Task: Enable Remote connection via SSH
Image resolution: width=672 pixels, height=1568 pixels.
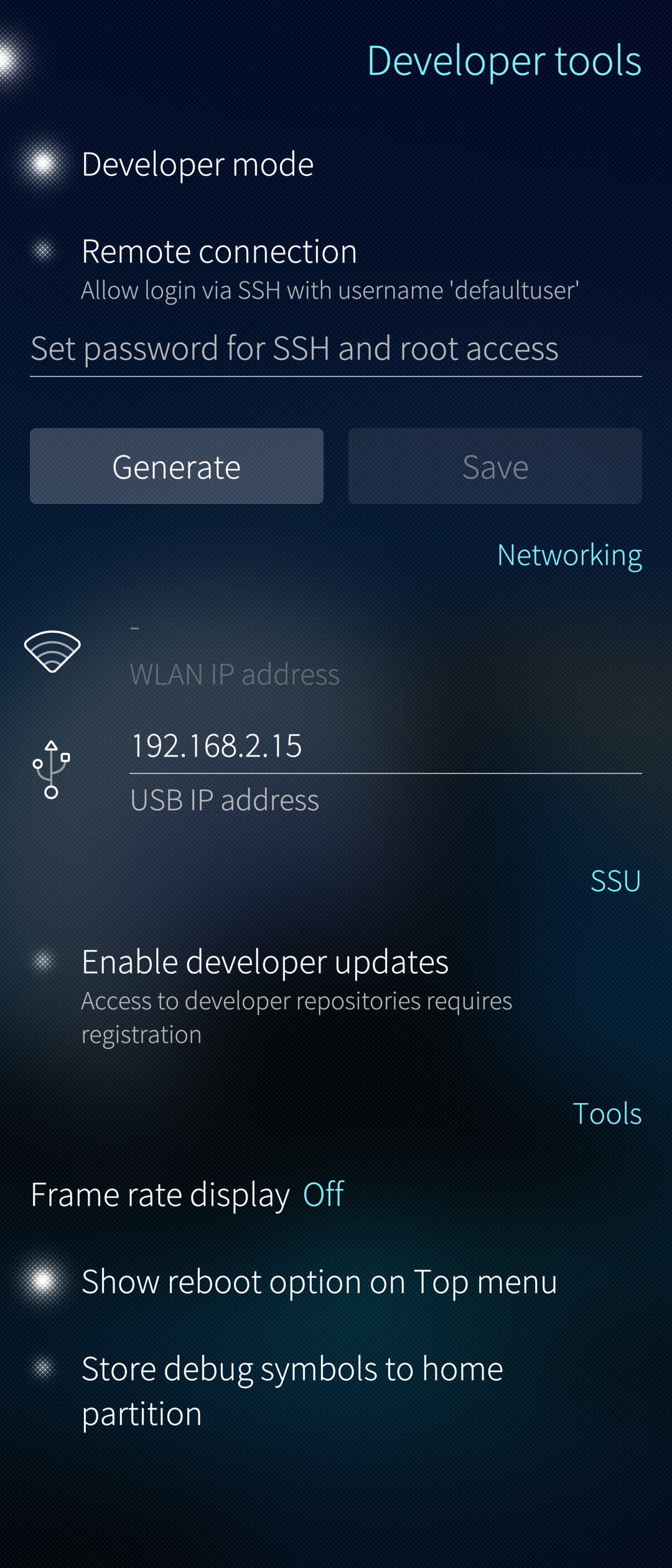Action: tap(44, 251)
